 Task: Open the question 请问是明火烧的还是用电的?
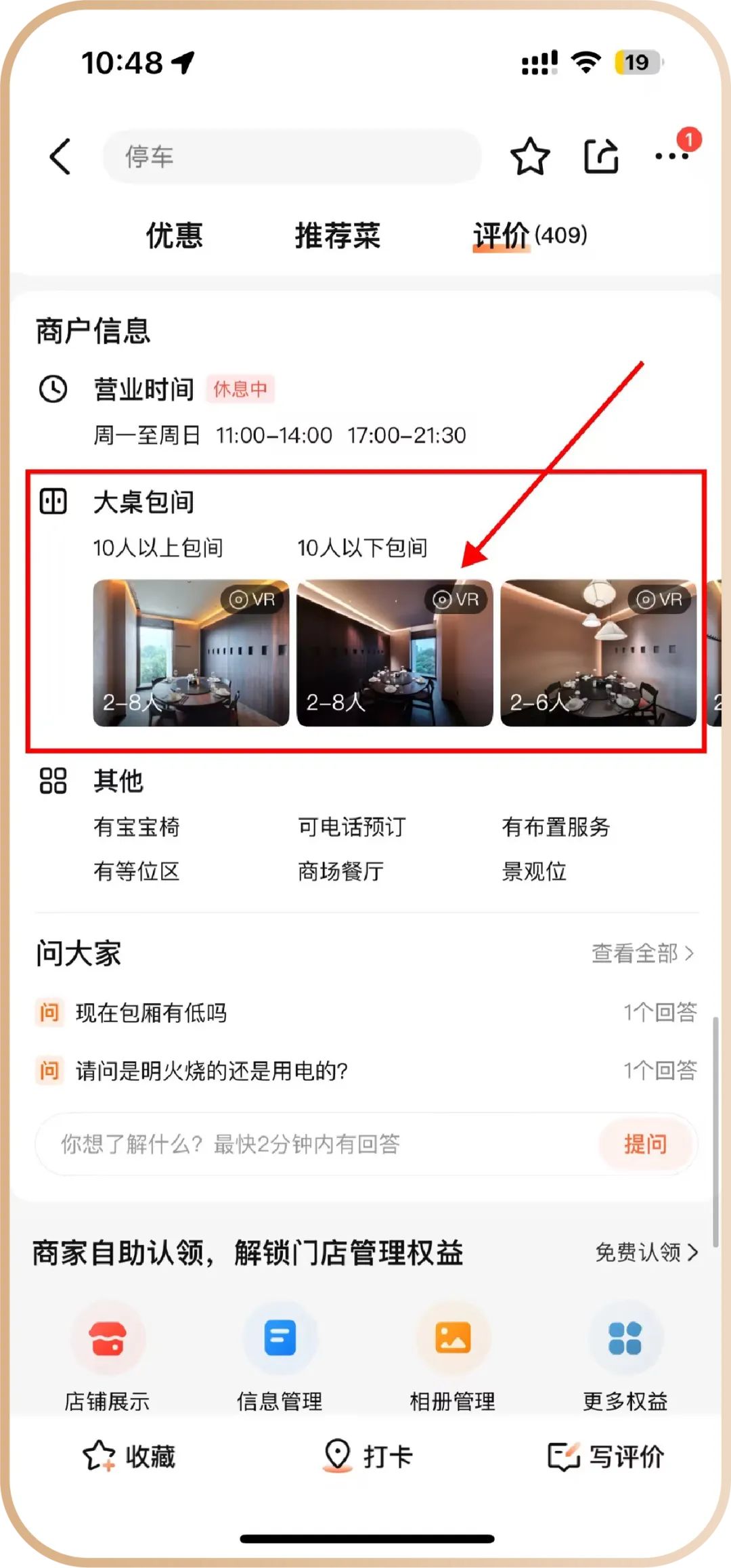211,1071
